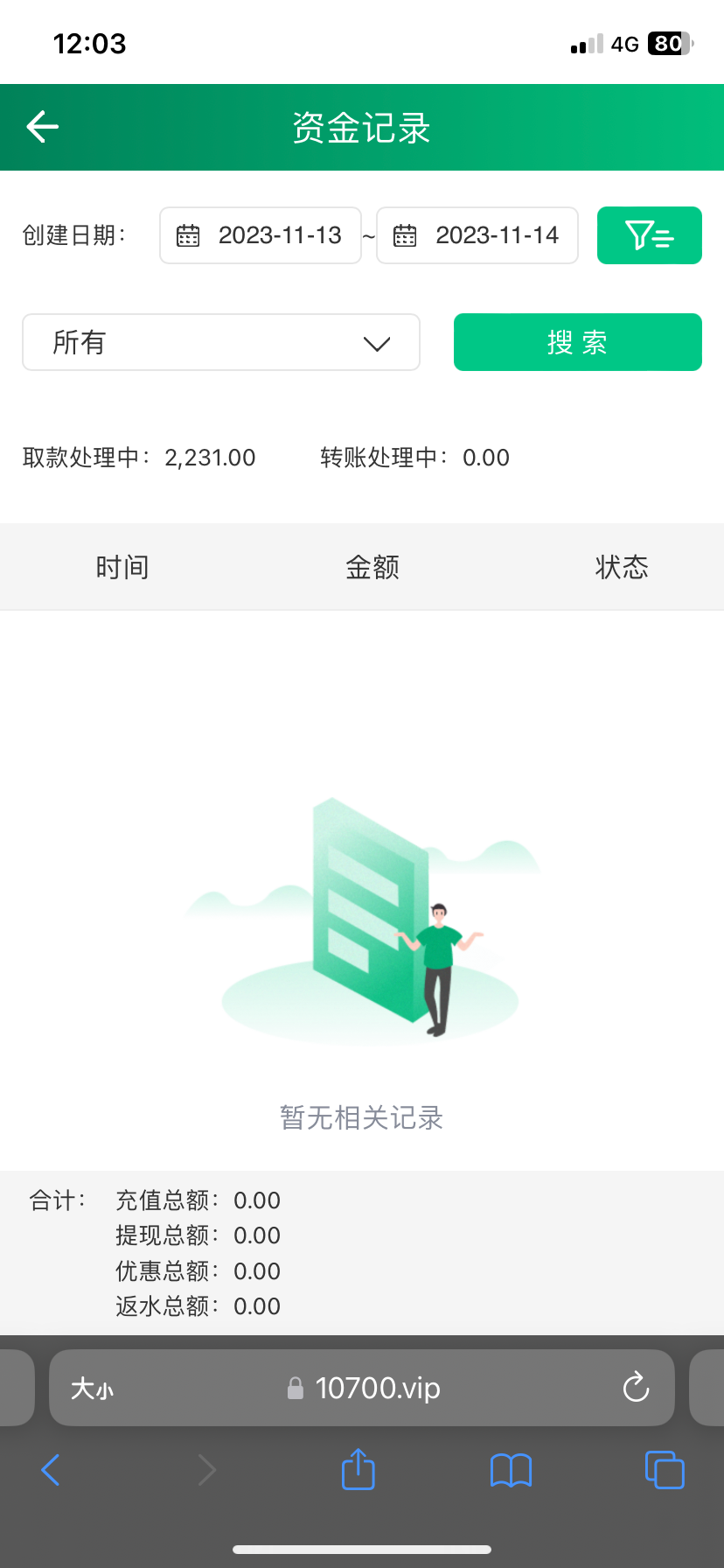The height and width of the screenshot is (1568, 724).
Task: Open Safari text size 大小 menu
Action: pyautogui.click(x=92, y=1389)
